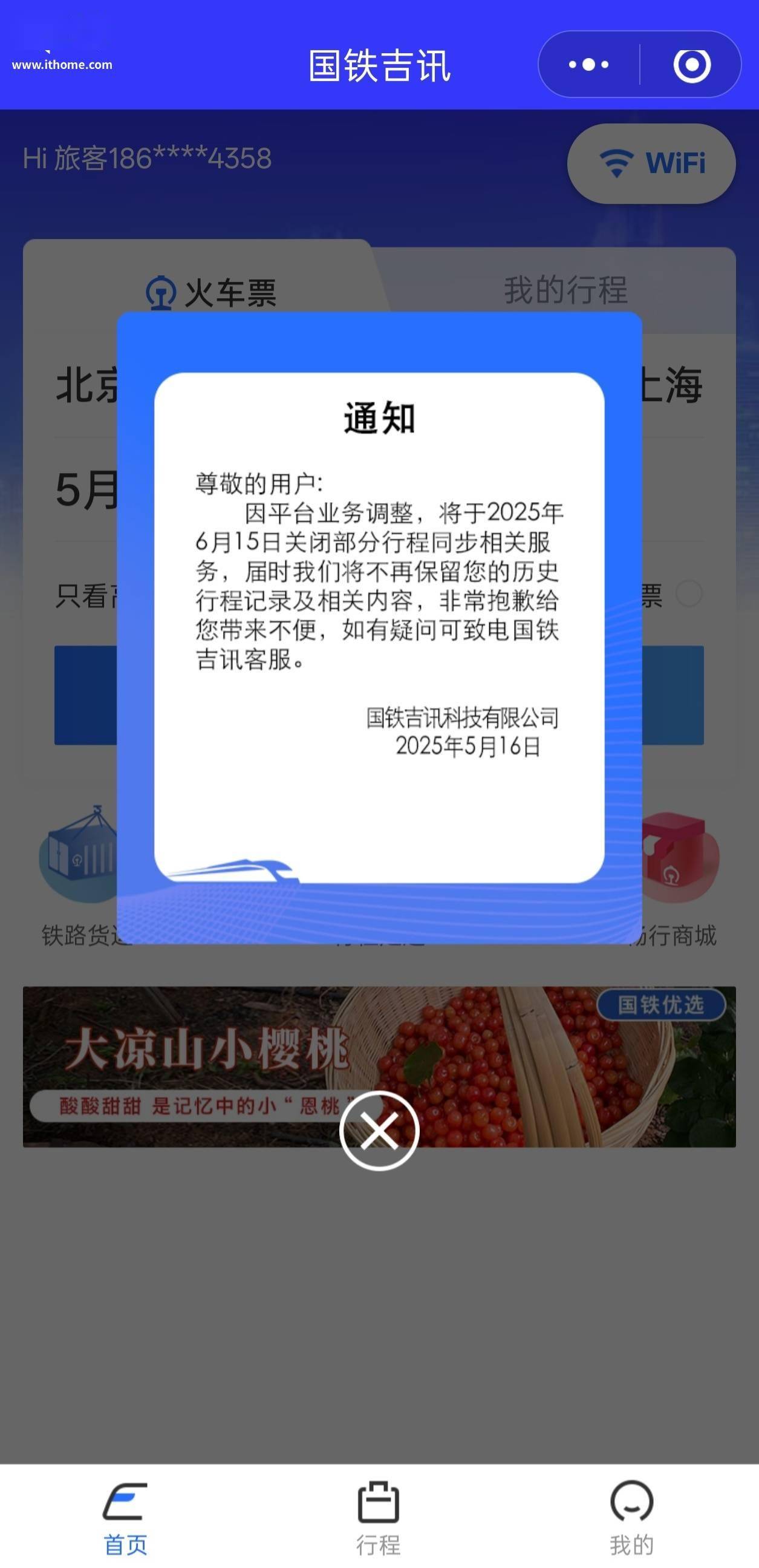Tap the WiFi button
Image resolution: width=759 pixels, height=1568 pixels.
[651, 163]
